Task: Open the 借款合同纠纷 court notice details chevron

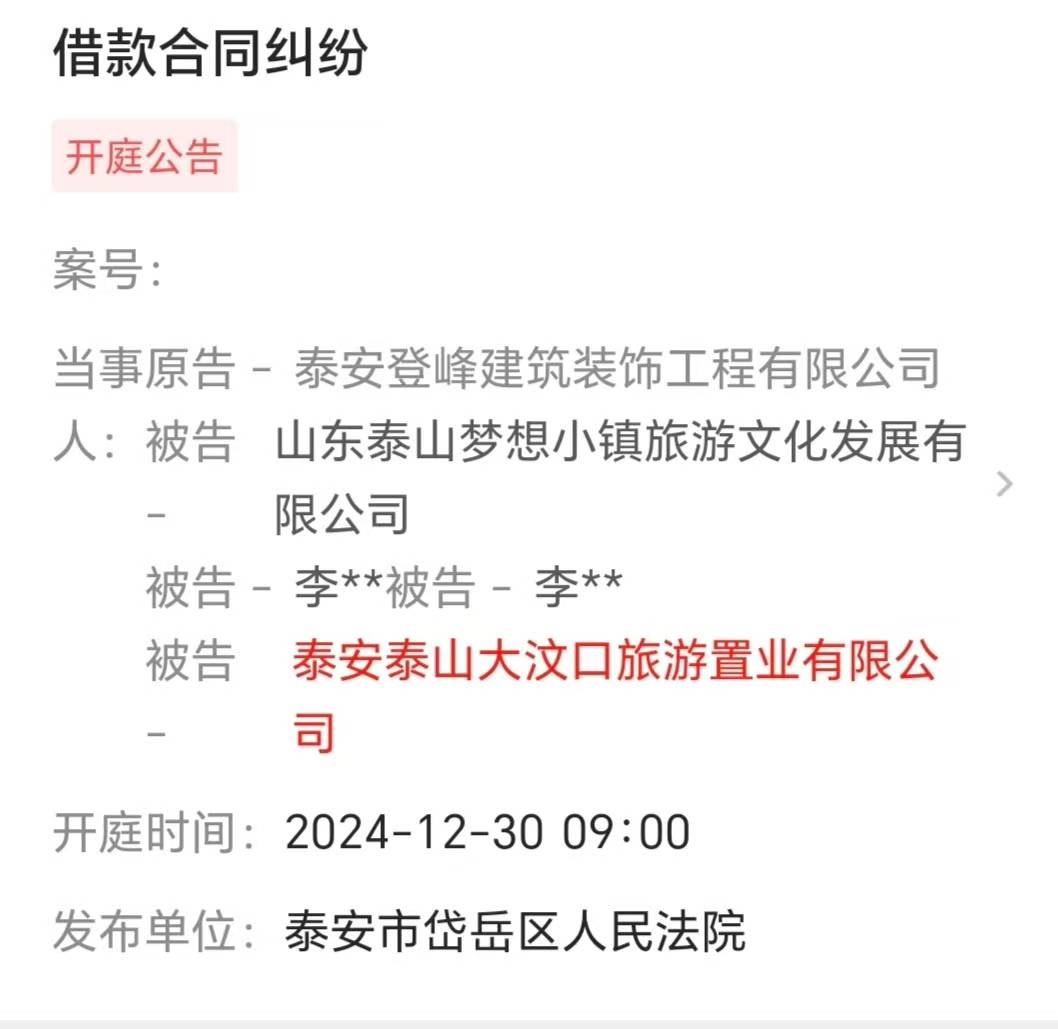Action: pos(1004,484)
